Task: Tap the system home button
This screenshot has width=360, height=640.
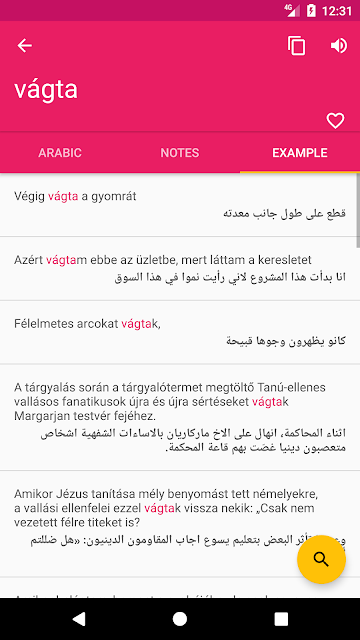Action: (180, 619)
